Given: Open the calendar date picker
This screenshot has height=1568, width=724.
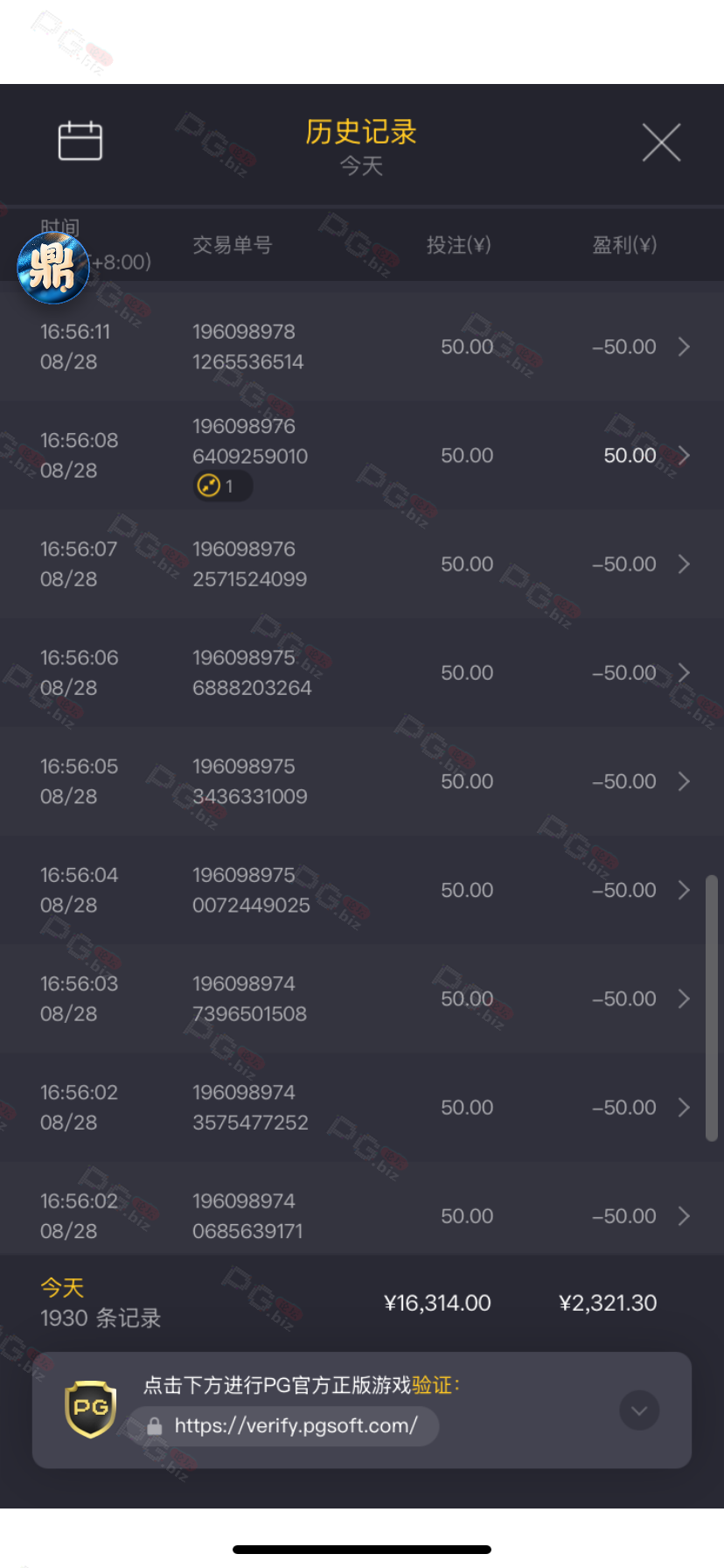Looking at the screenshot, I should (80, 141).
